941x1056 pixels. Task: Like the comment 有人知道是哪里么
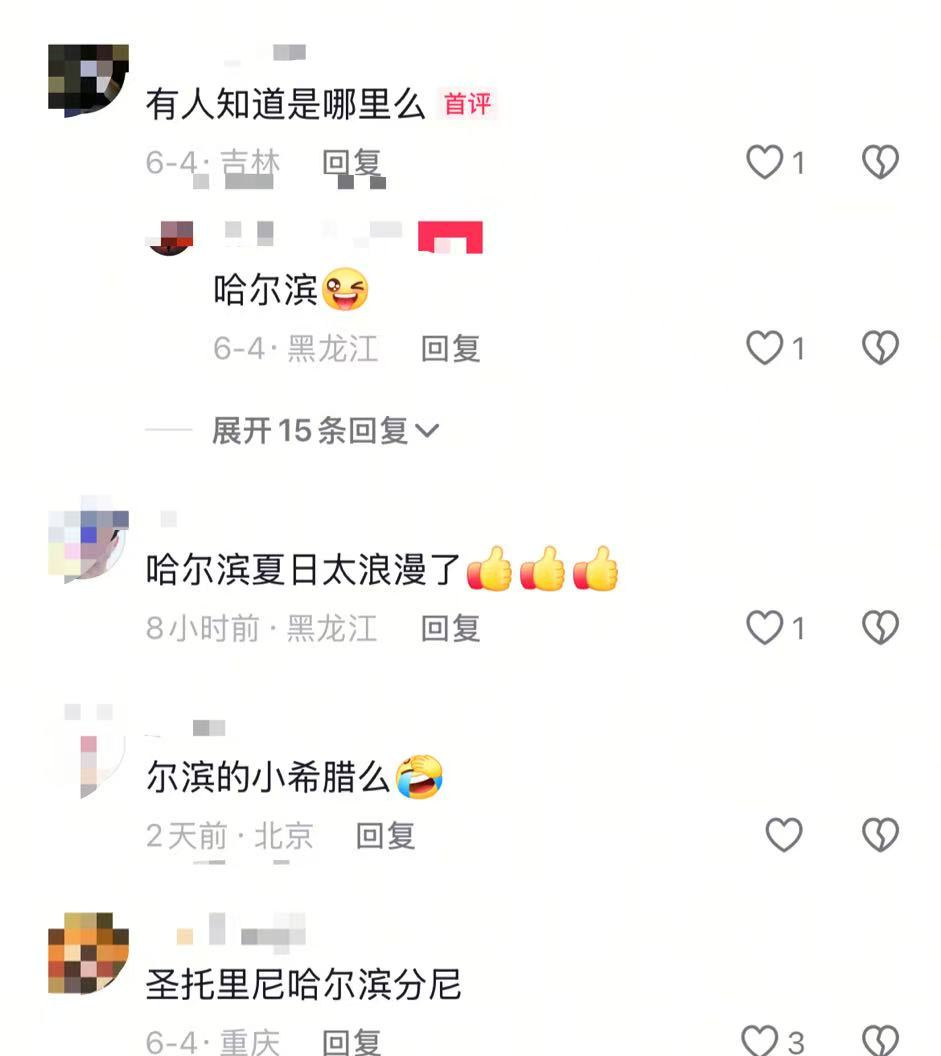766,162
